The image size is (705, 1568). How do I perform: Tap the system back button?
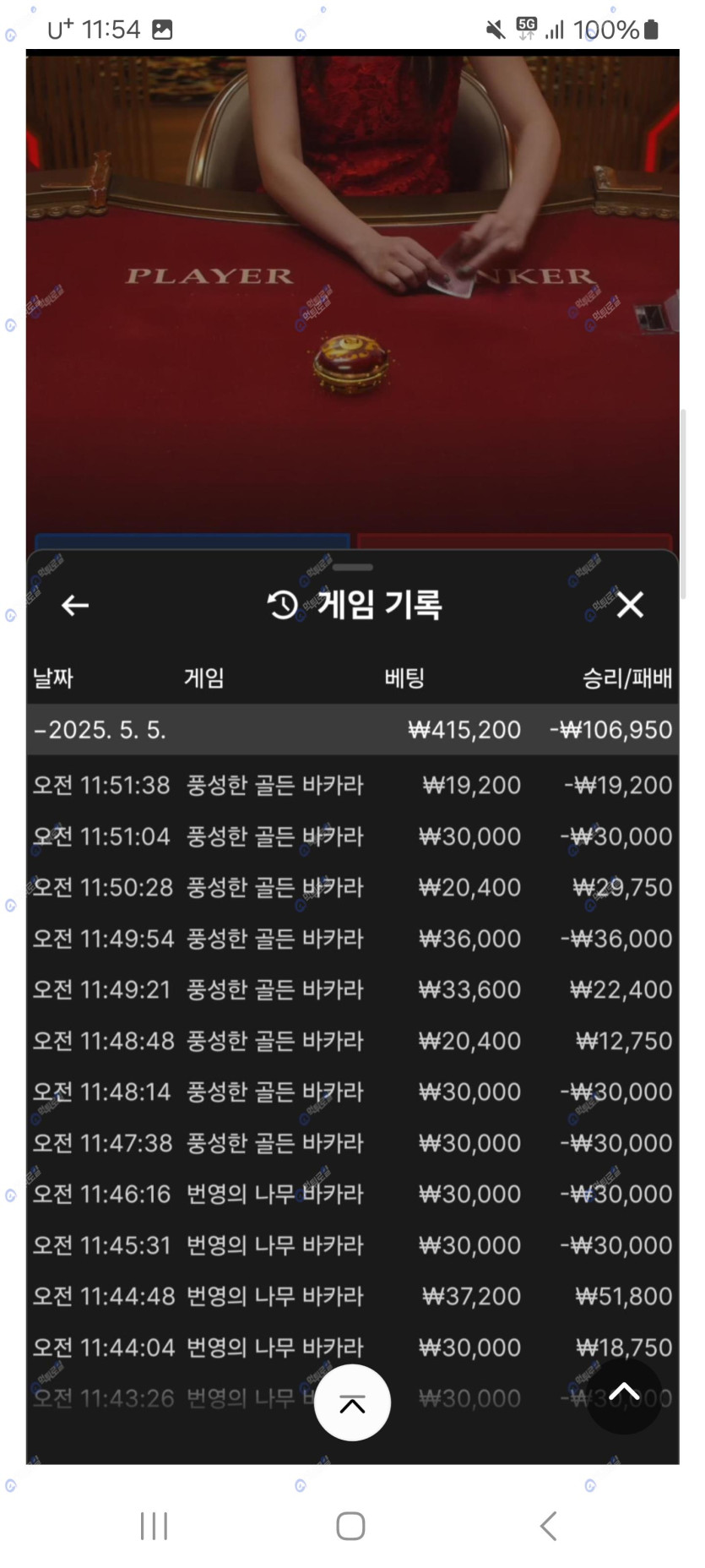[548, 1526]
